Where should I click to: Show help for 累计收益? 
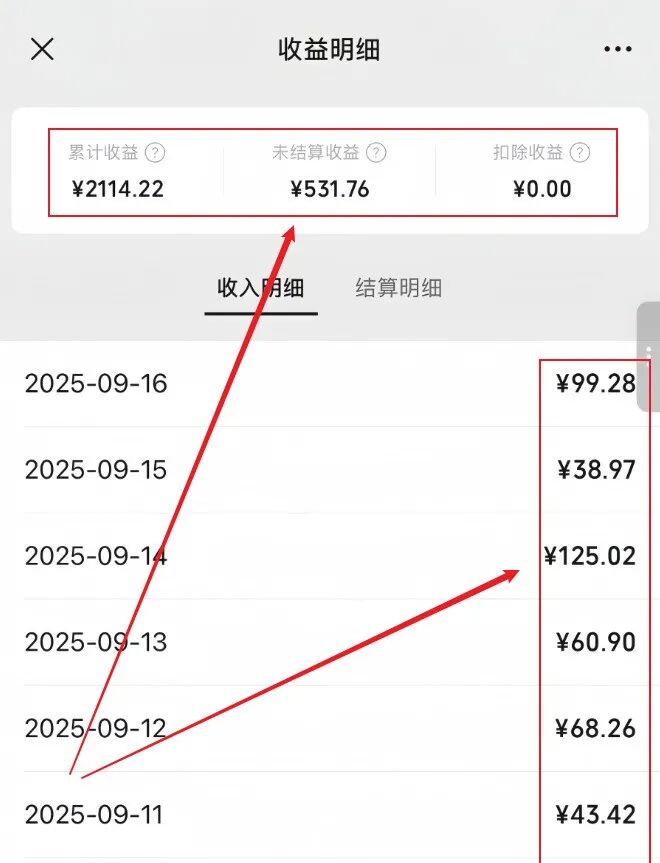tap(155, 153)
